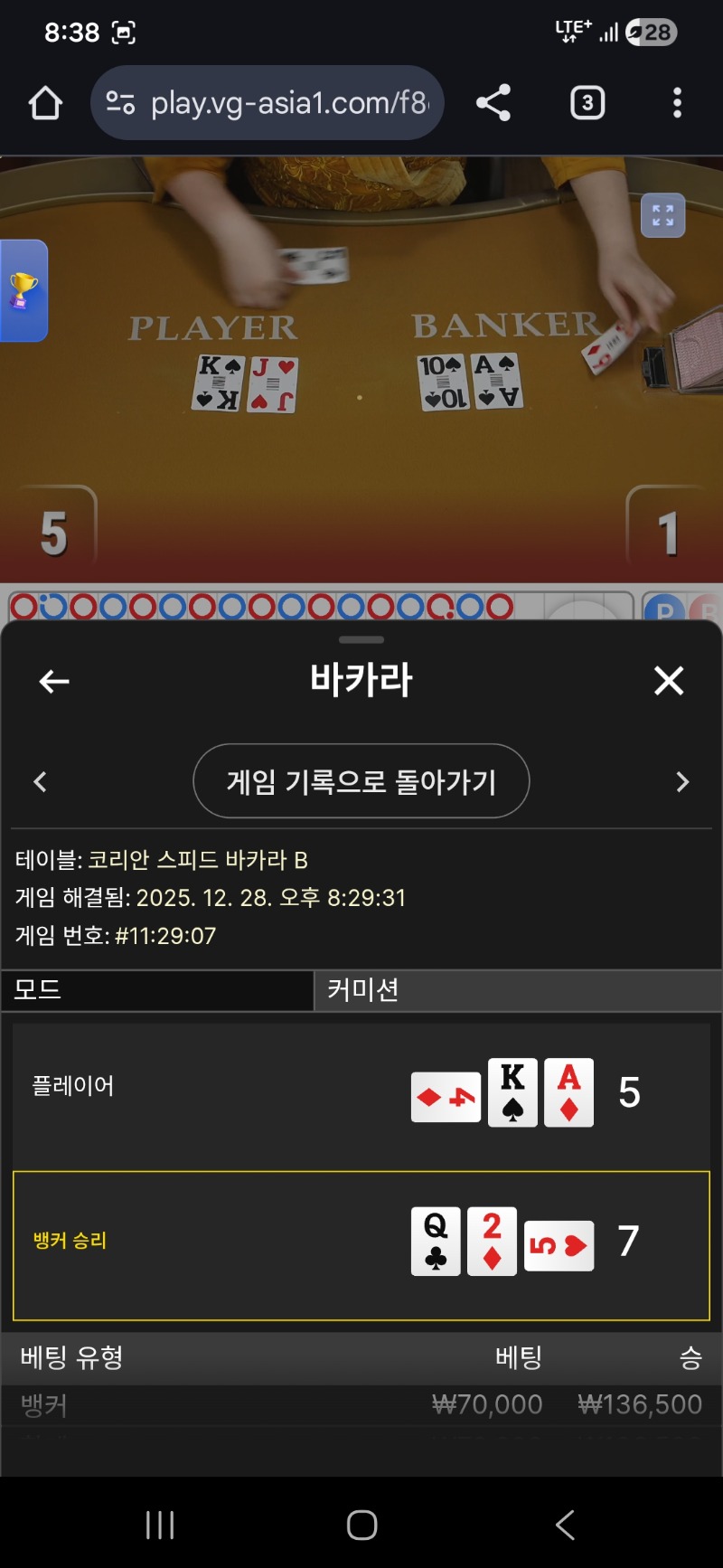The image size is (723, 1568).
Task: Open the tab switcher showing 3 tabs
Action: pyautogui.click(x=587, y=103)
